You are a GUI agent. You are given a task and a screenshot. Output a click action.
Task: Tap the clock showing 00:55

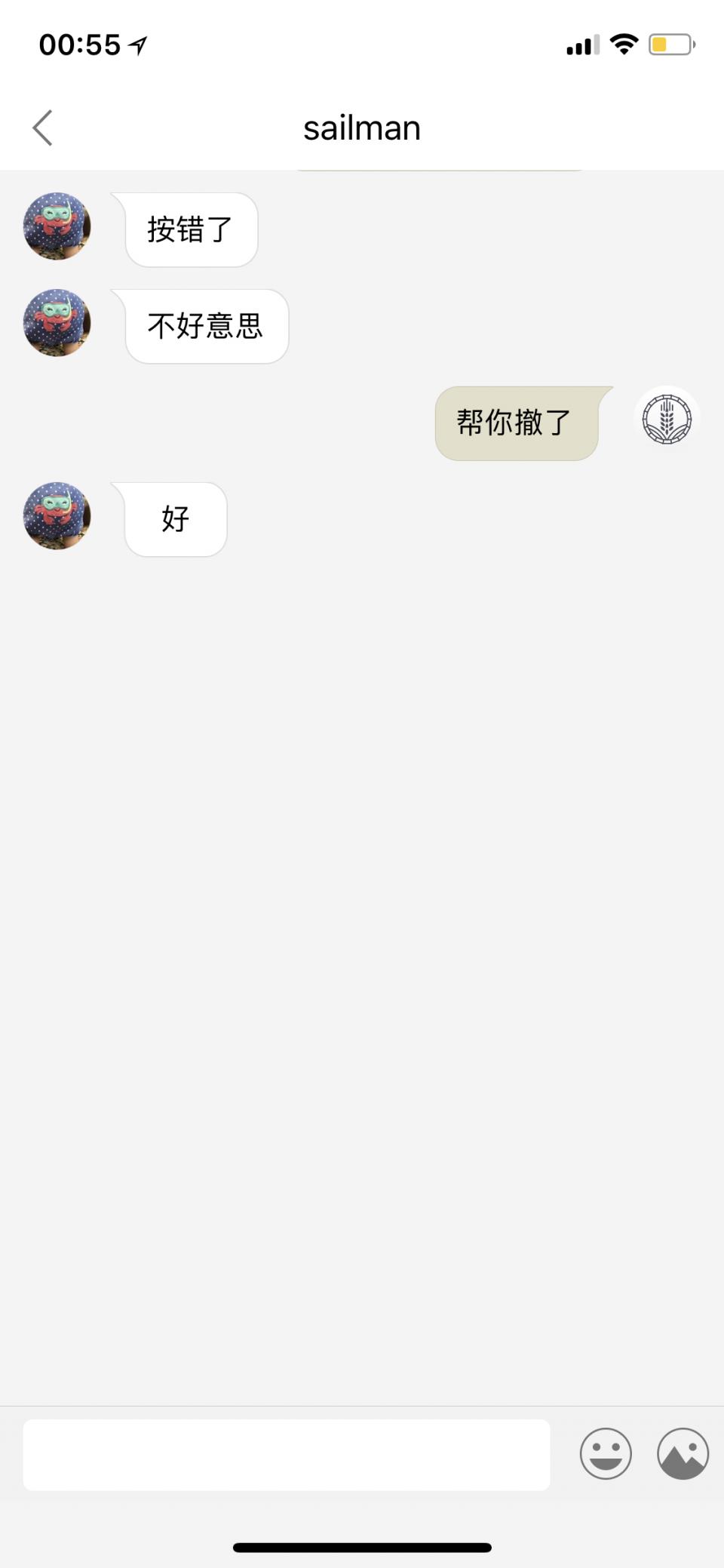point(79,44)
